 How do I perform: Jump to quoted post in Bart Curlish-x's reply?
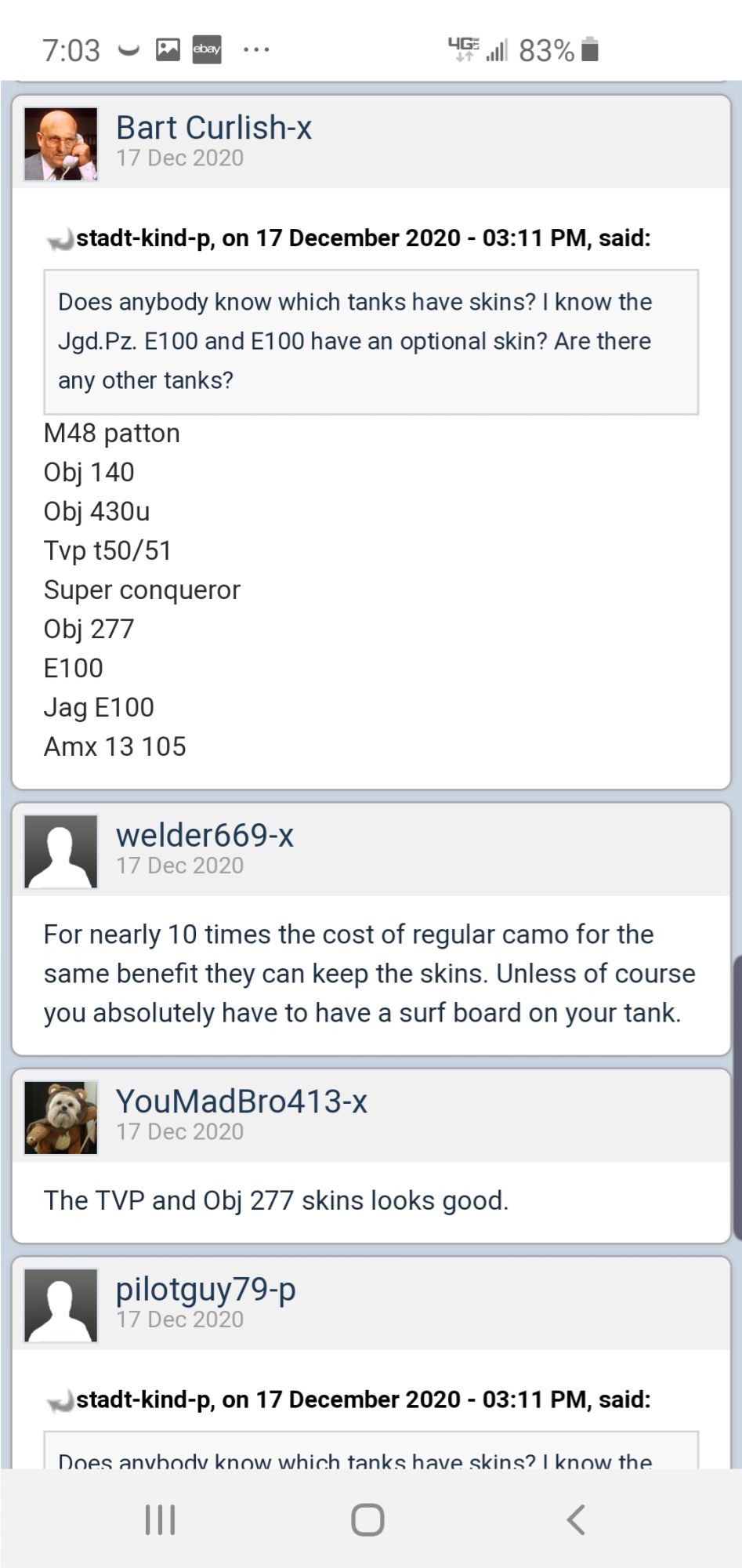60,239
